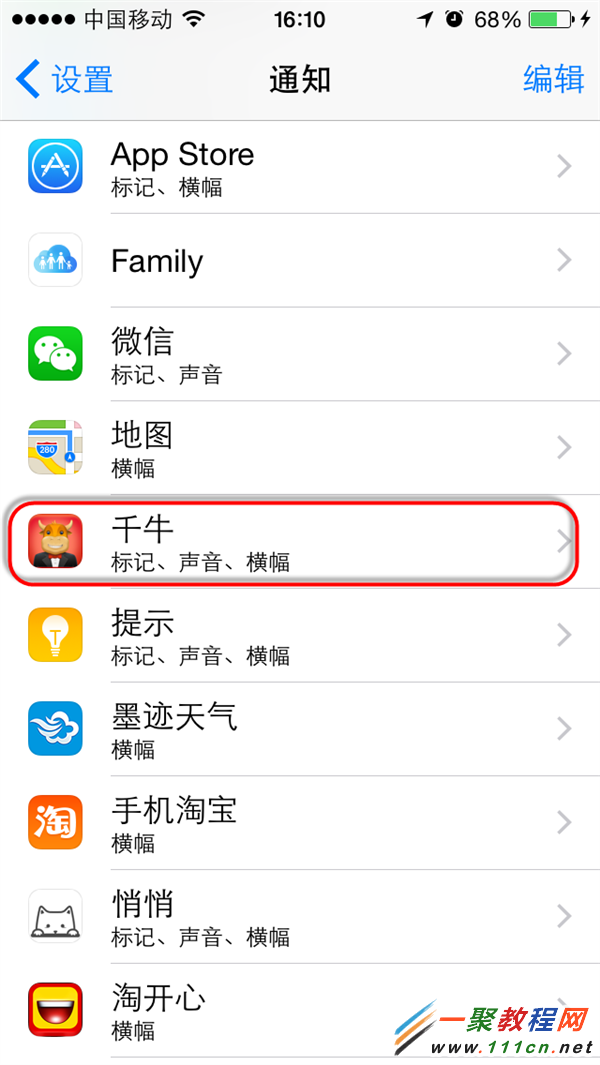This screenshot has height=1065, width=600.
Task: Open 墨迹天气 notification settings
Action: click(x=300, y=729)
